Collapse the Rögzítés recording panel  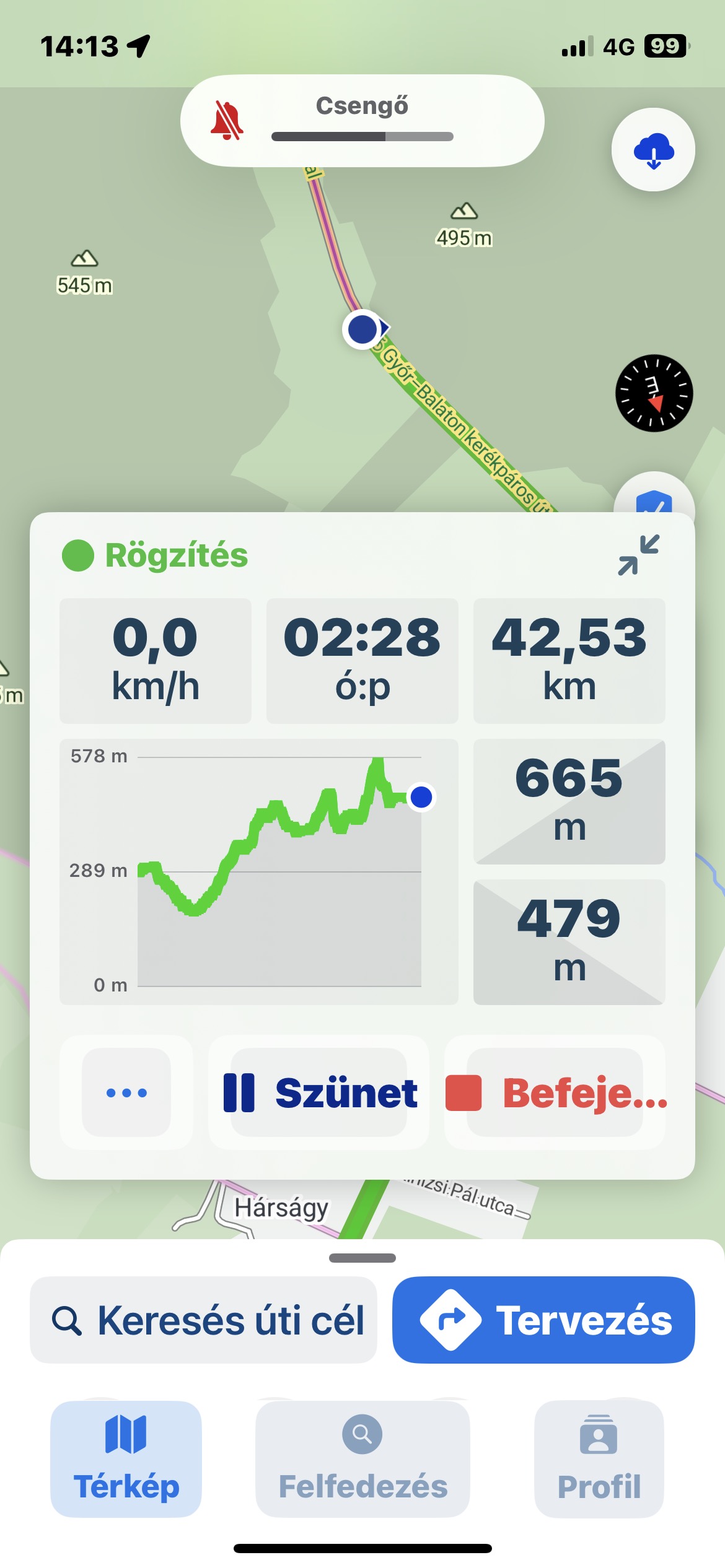pyautogui.click(x=638, y=555)
